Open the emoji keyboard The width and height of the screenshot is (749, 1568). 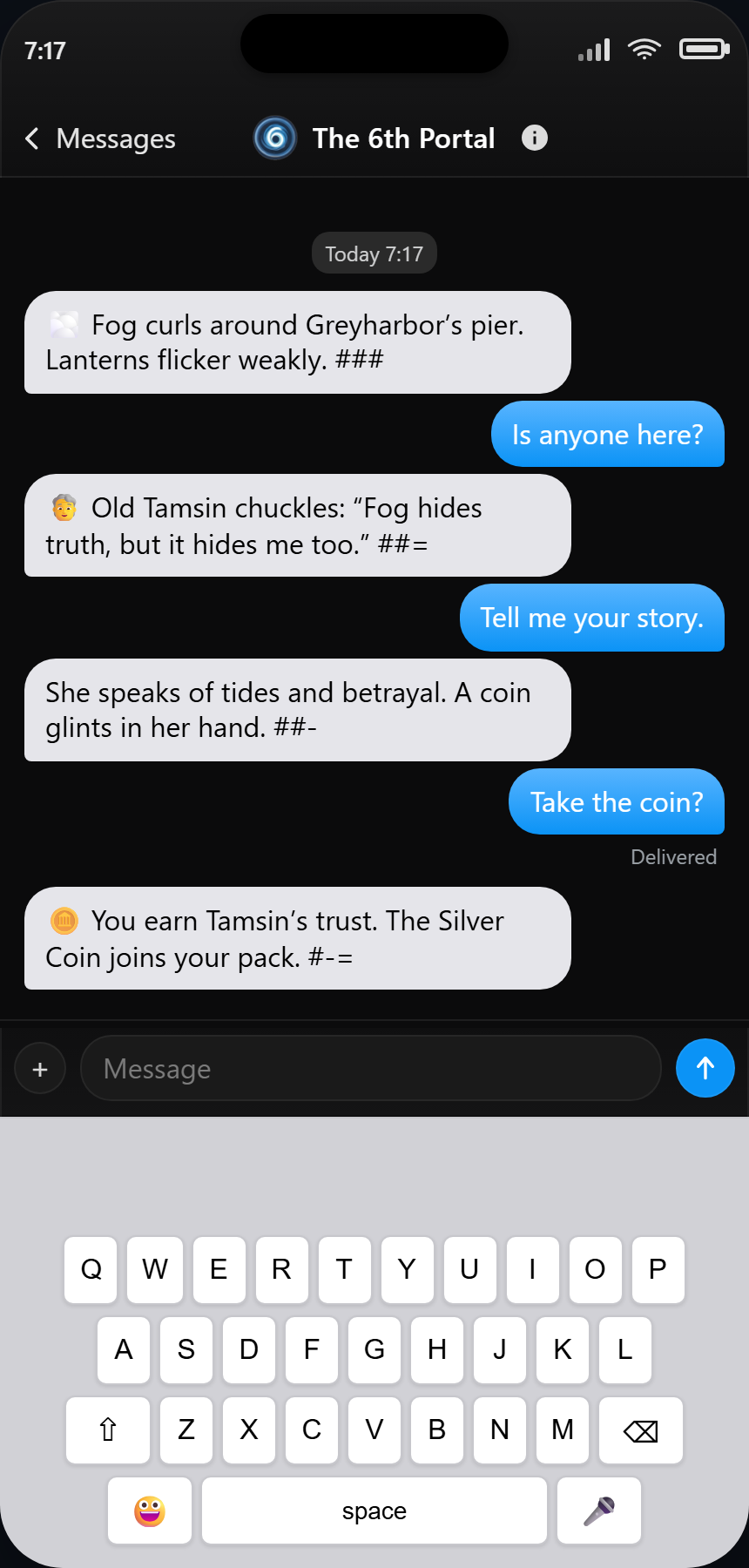pyautogui.click(x=150, y=1511)
